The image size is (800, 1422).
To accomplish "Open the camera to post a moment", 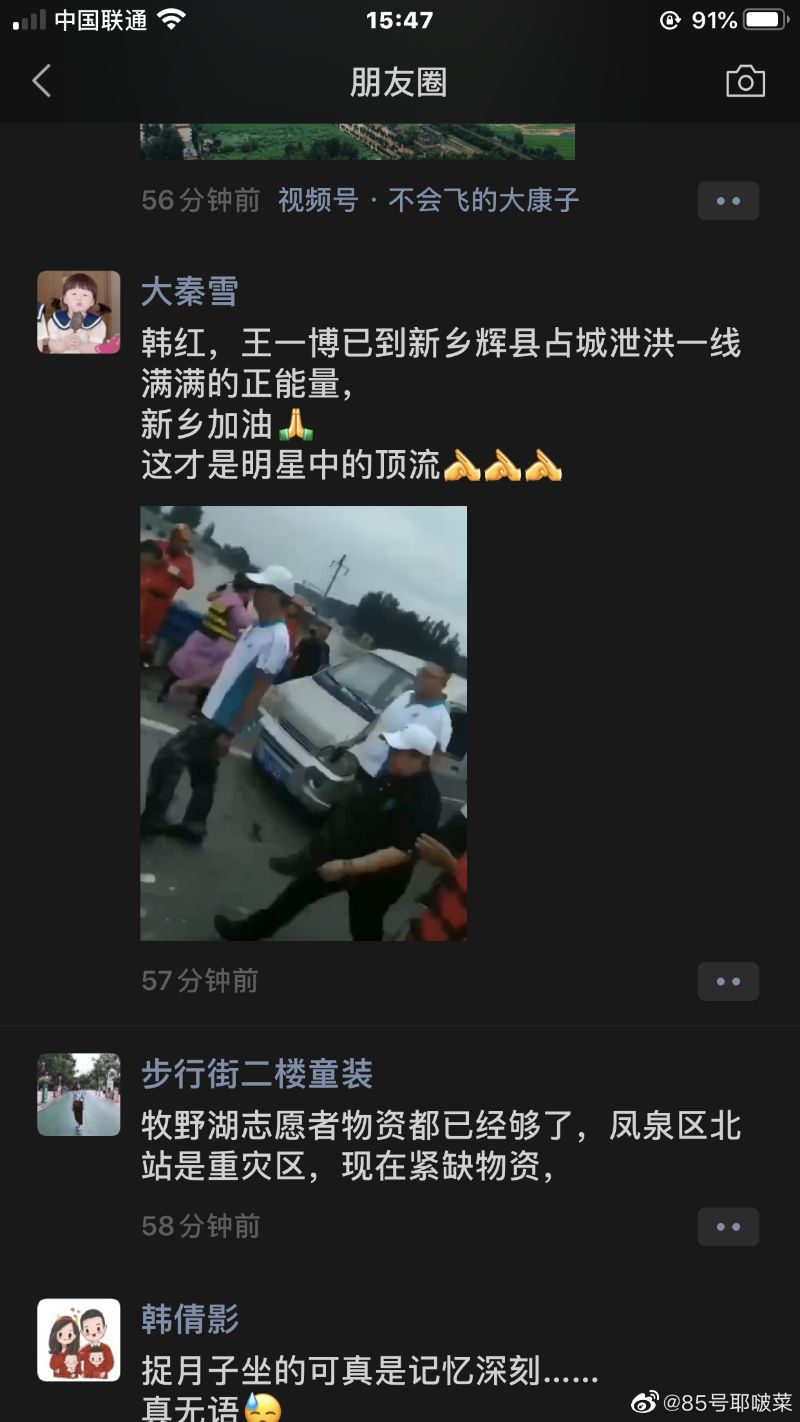I will point(745,82).
